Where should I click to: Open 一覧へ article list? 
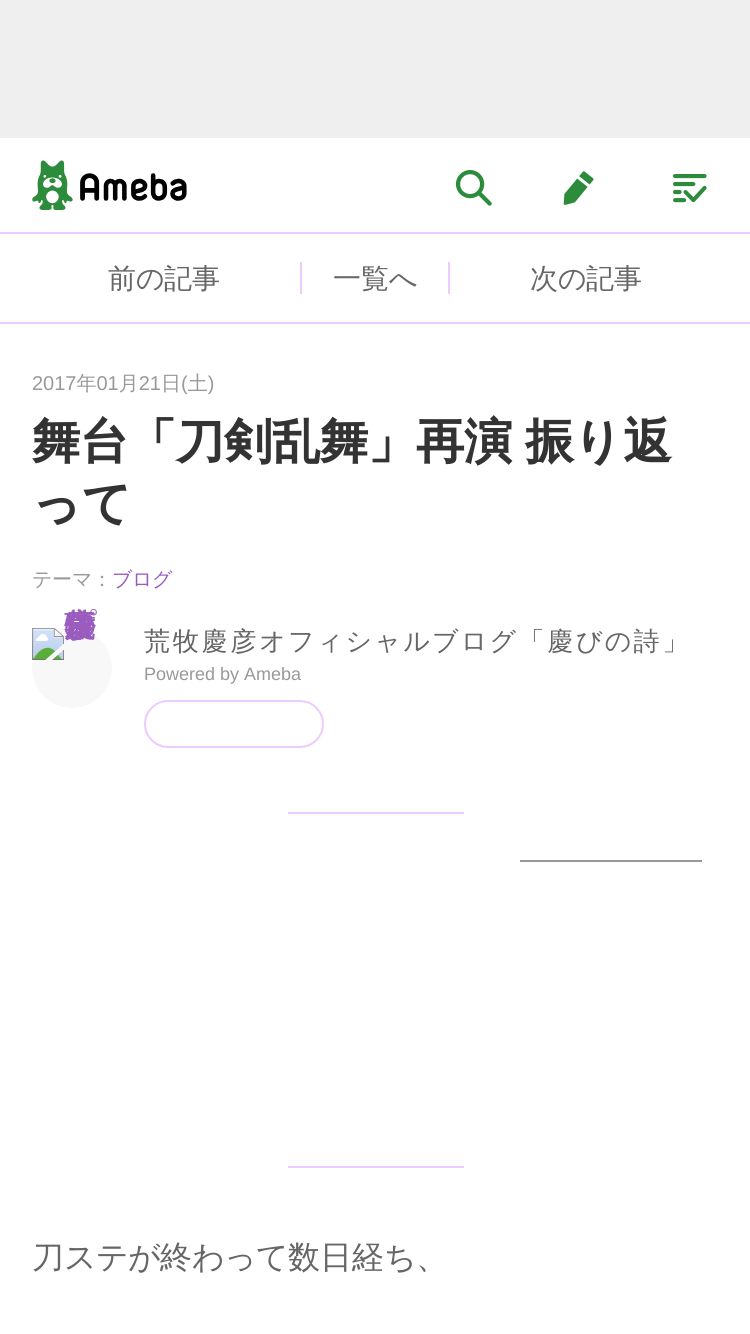[x=375, y=278]
